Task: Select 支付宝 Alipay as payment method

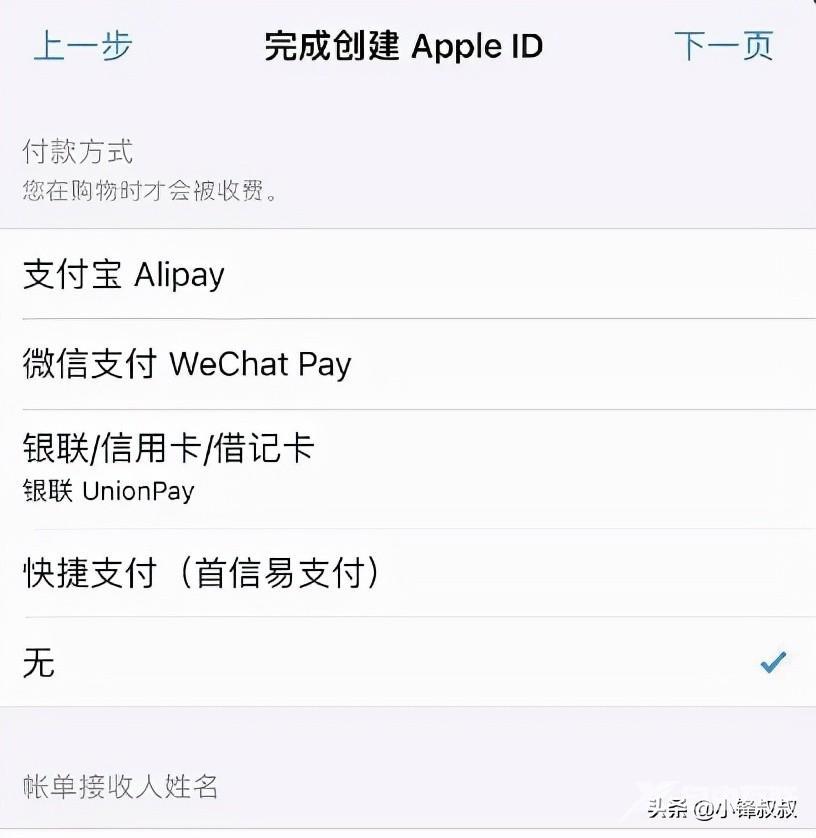Action: (x=124, y=274)
